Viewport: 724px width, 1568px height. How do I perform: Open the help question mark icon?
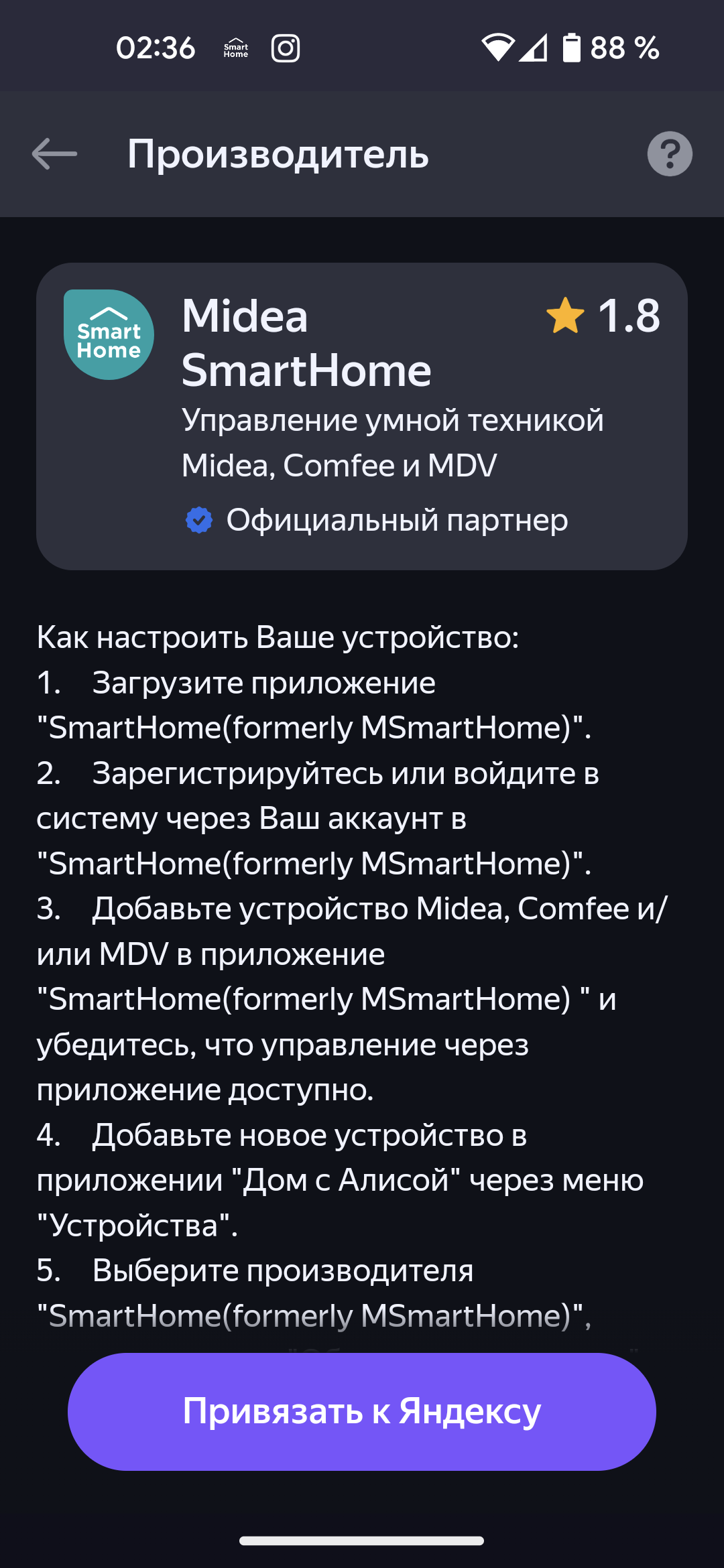(669, 154)
